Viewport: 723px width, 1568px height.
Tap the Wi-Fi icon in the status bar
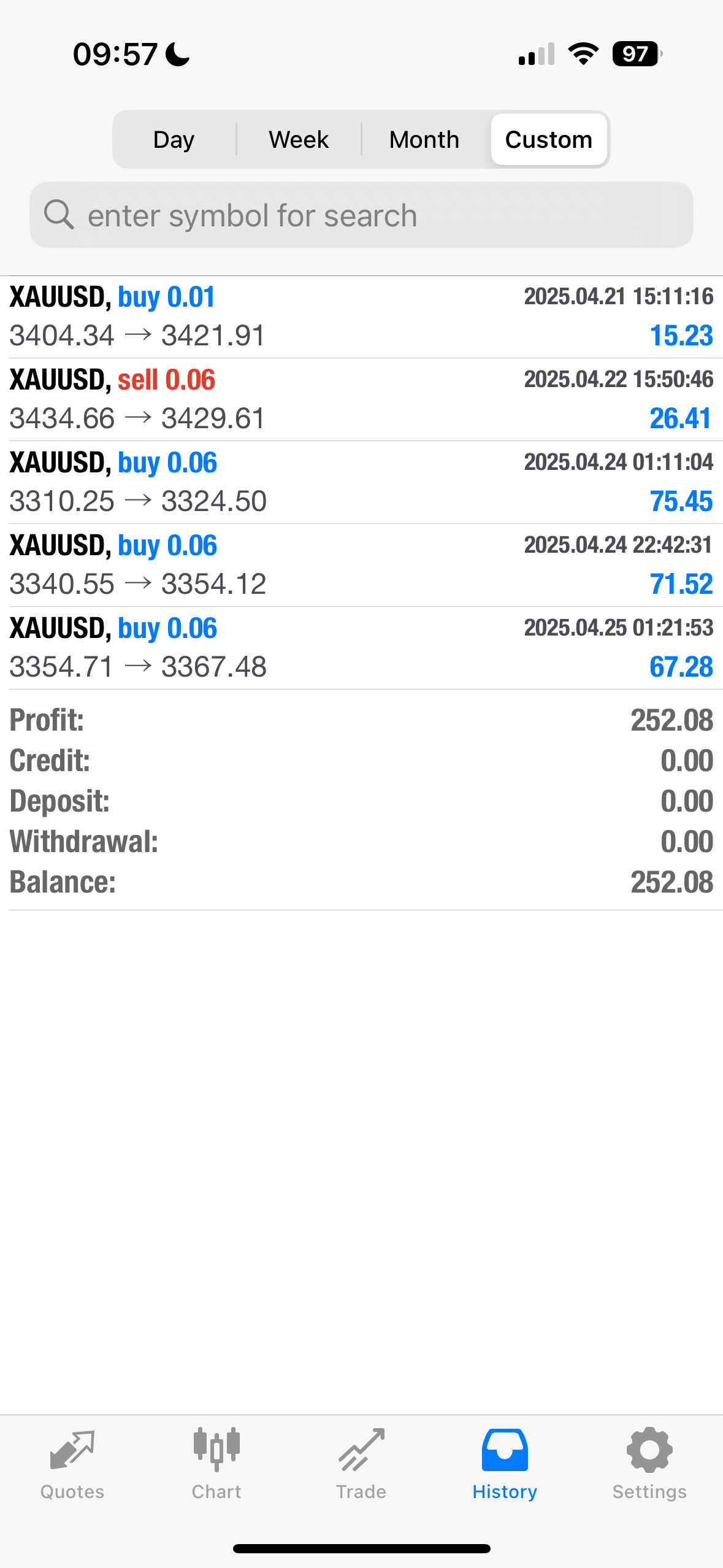581,54
